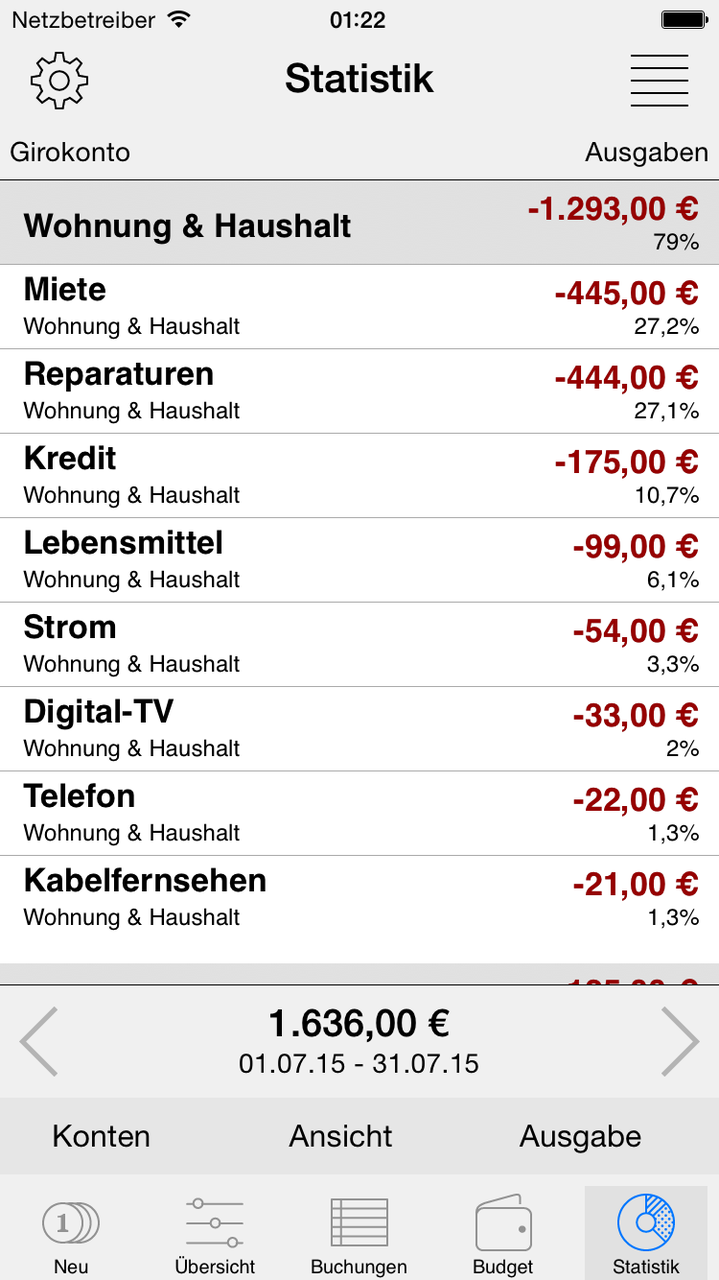Open the Reparaturen category row
719x1280 pixels.
pos(359,391)
